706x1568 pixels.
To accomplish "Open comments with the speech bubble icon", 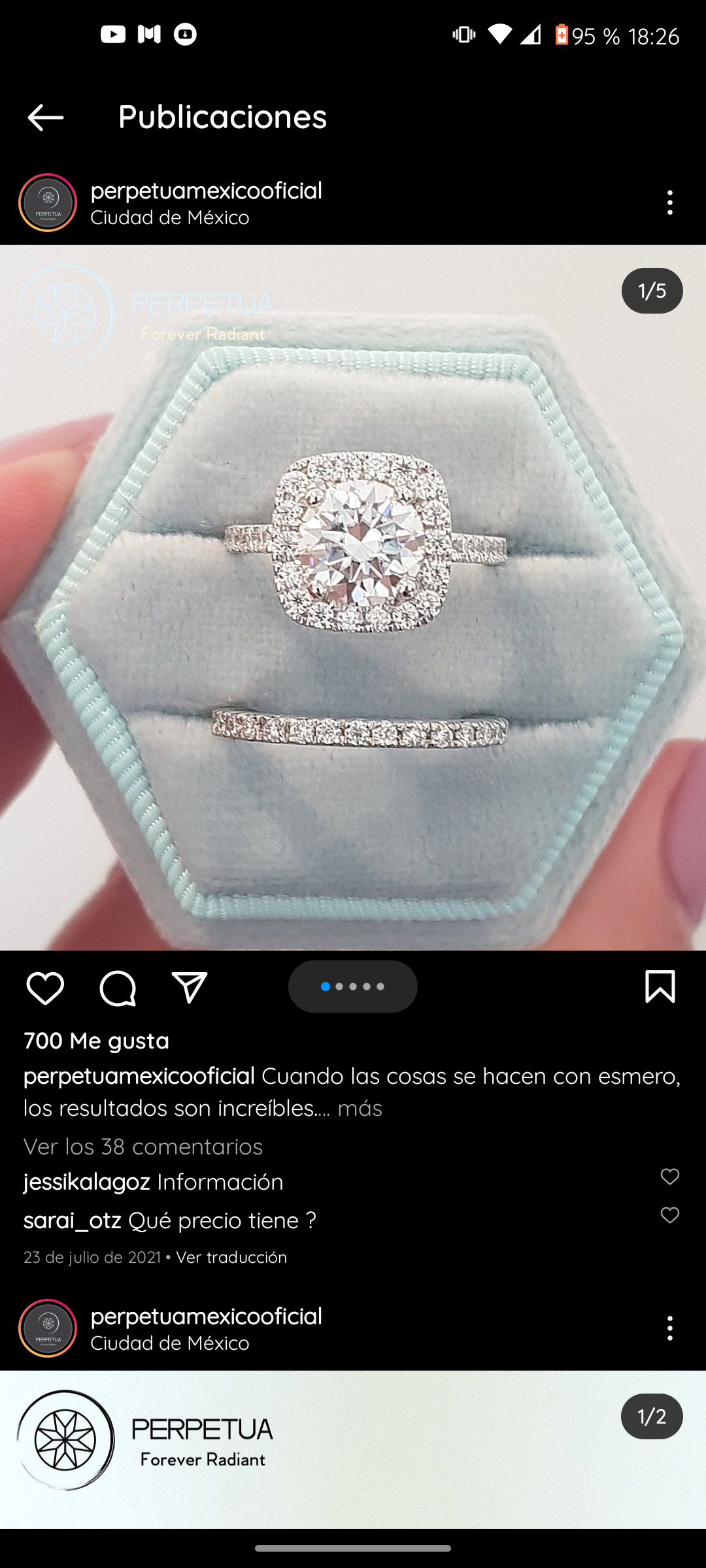I will click(x=118, y=987).
